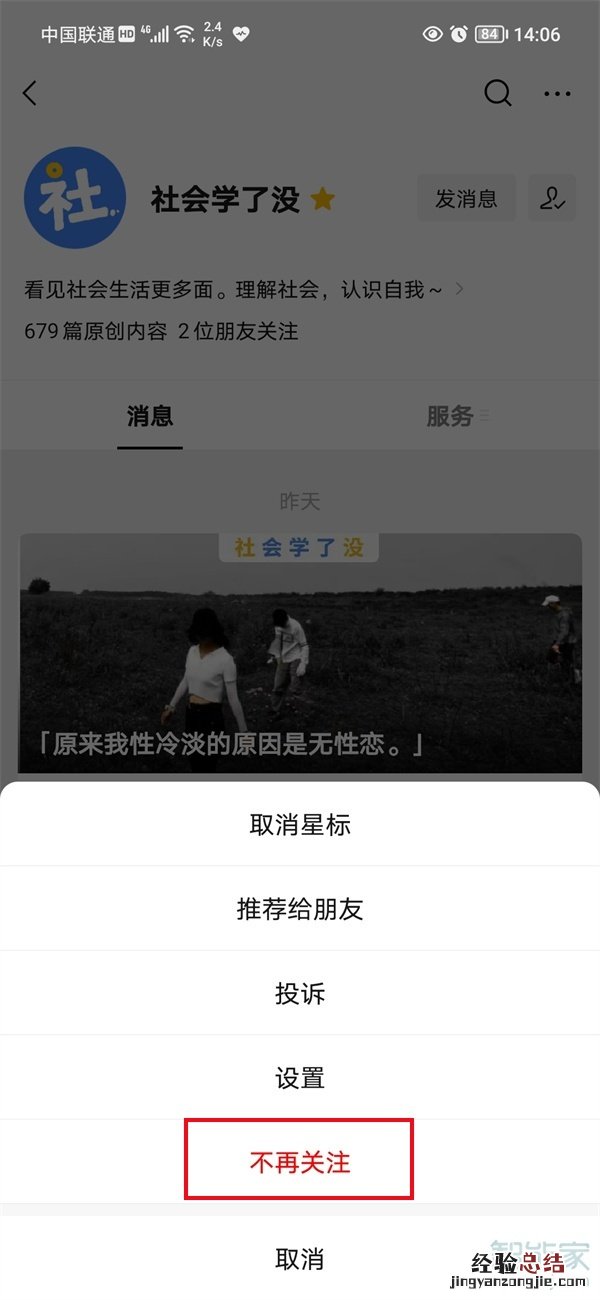Tap 取消星标 to remove the star

300,825
